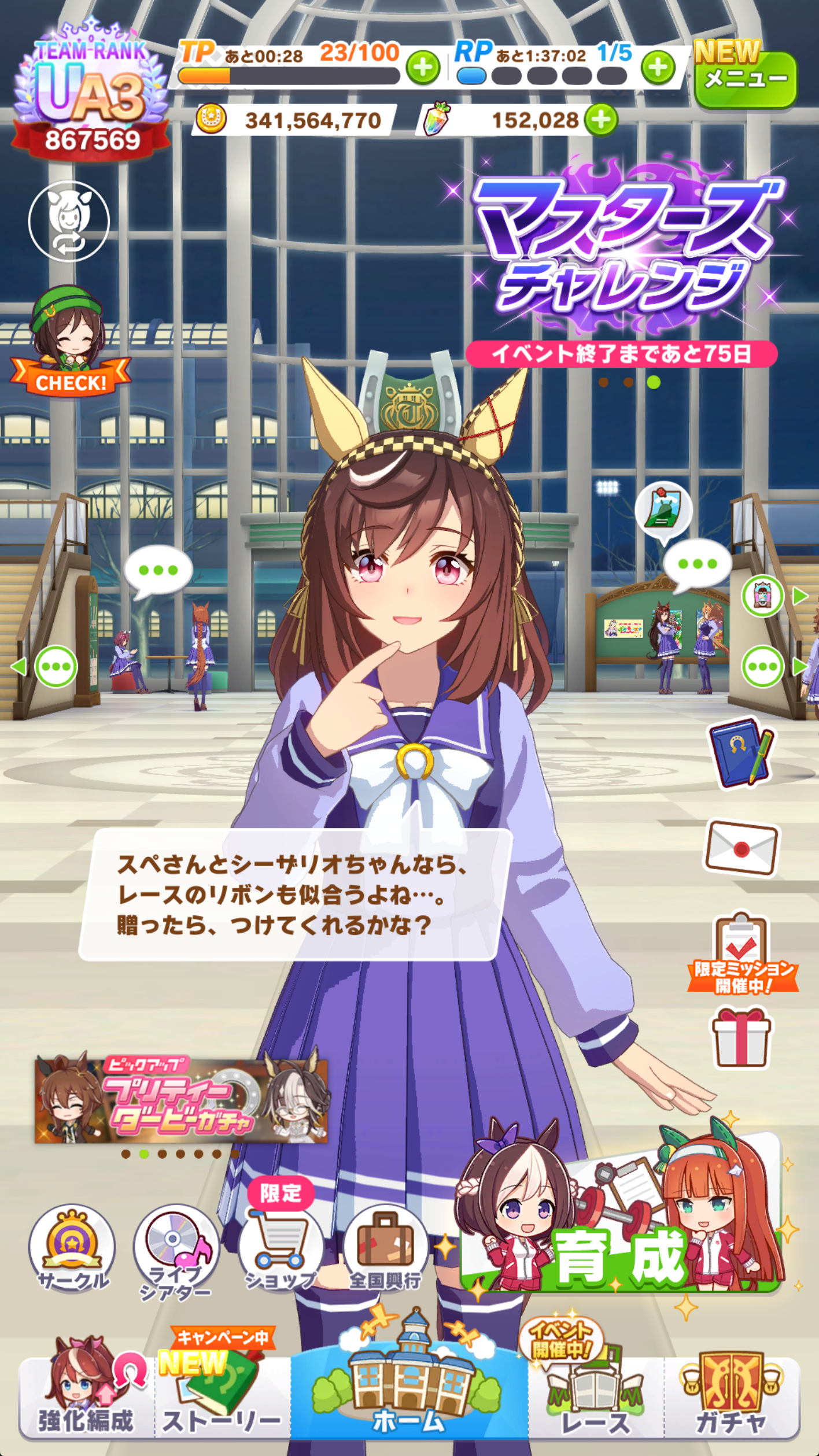
Task: Open 全国興行
Action: pyautogui.click(x=385, y=1249)
